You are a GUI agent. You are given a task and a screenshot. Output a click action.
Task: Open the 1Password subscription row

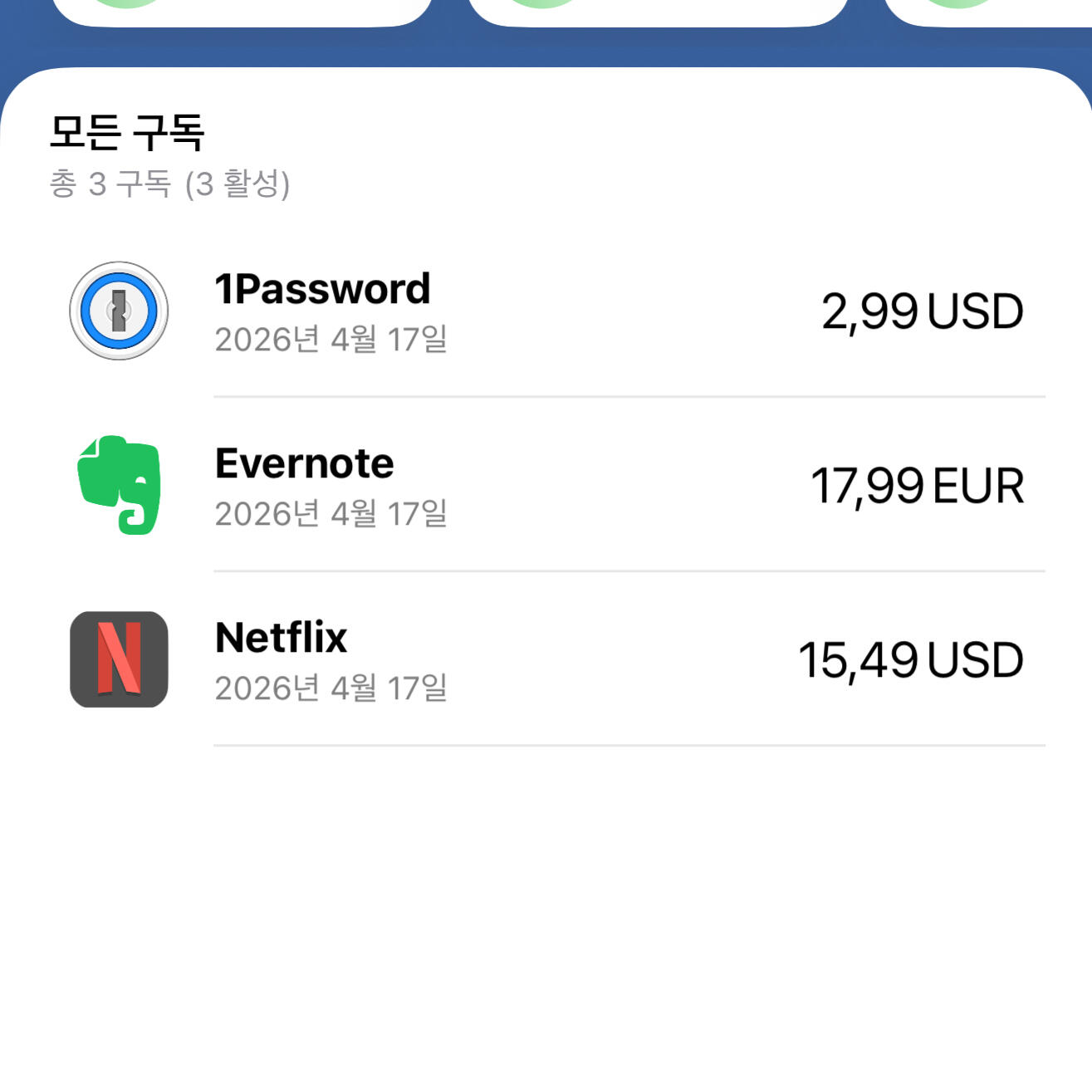pyautogui.click(x=546, y=311)
